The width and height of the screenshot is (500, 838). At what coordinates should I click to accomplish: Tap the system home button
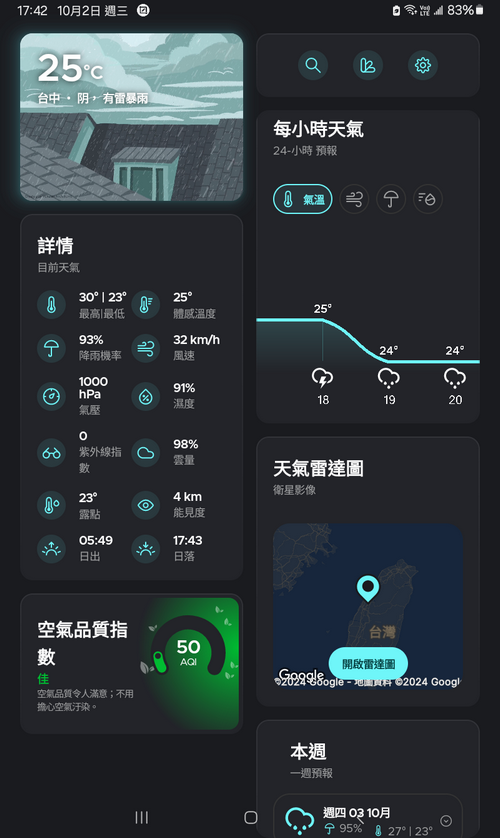click(x=251, y=818)
